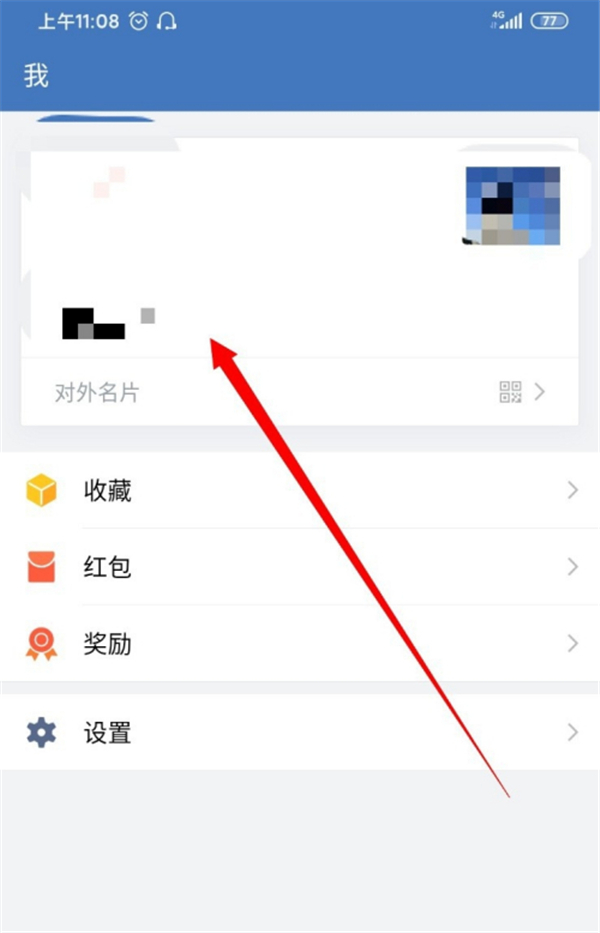
Task: Go to 设置 settings
Action: [108, 733]
